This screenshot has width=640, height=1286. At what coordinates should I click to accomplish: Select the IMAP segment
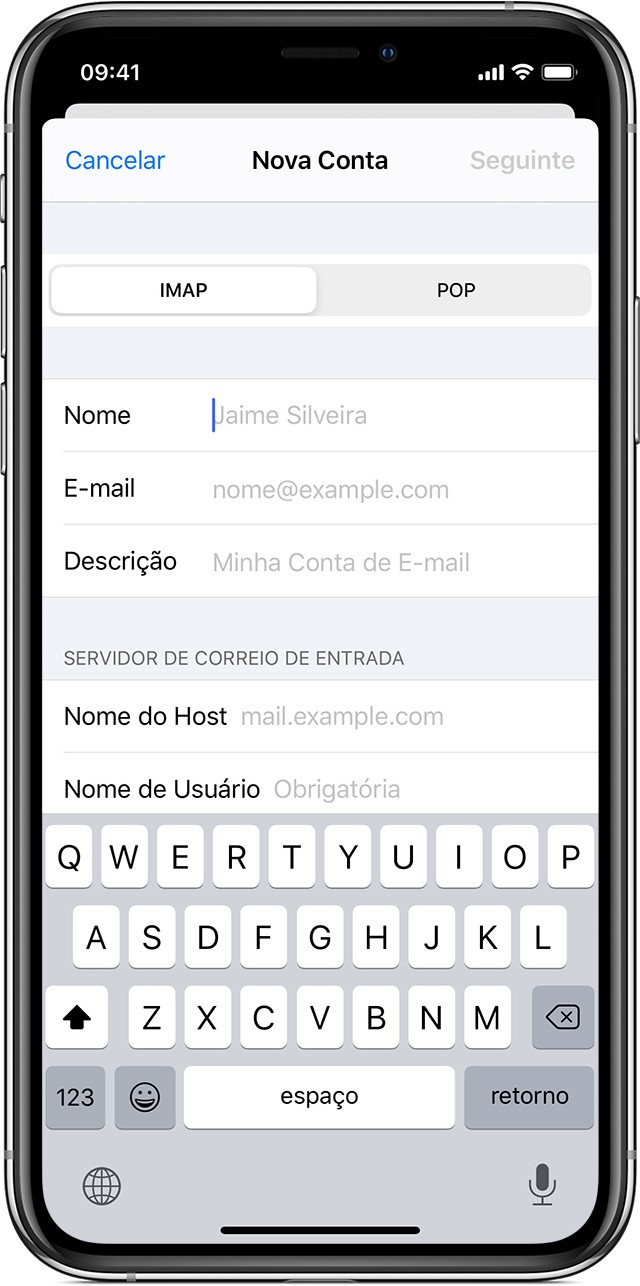[184, 291]
